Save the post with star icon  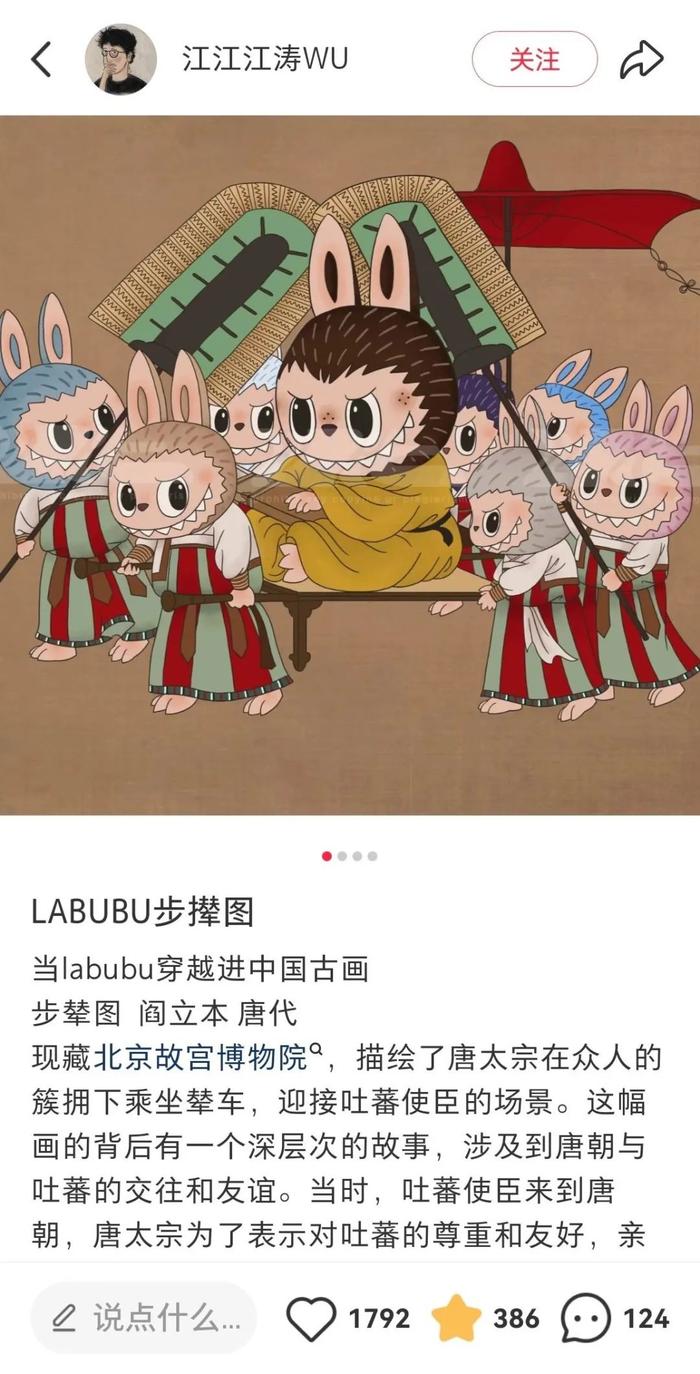pyautogui.click(x=457, y=1318)
